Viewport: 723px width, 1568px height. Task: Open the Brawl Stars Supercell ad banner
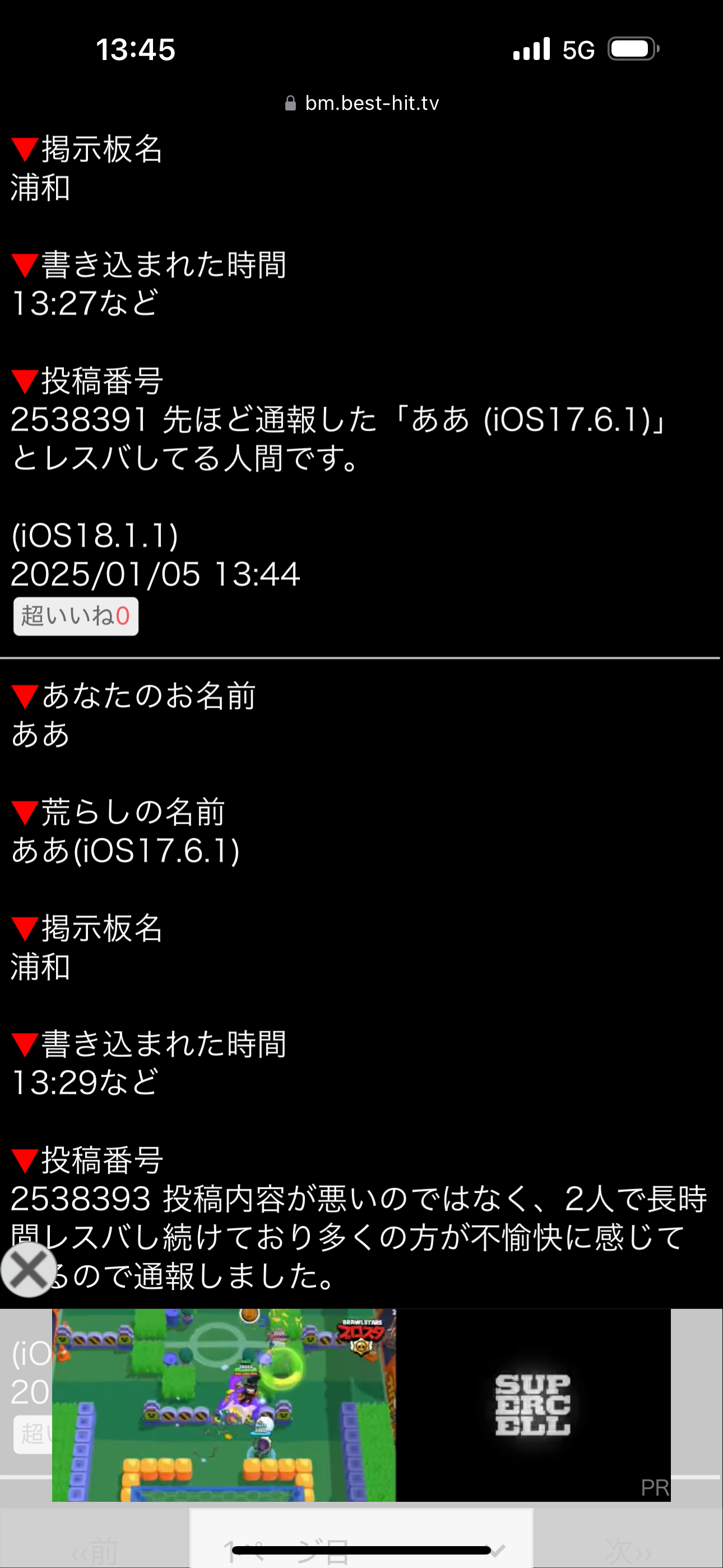[x=361, y=1404]
